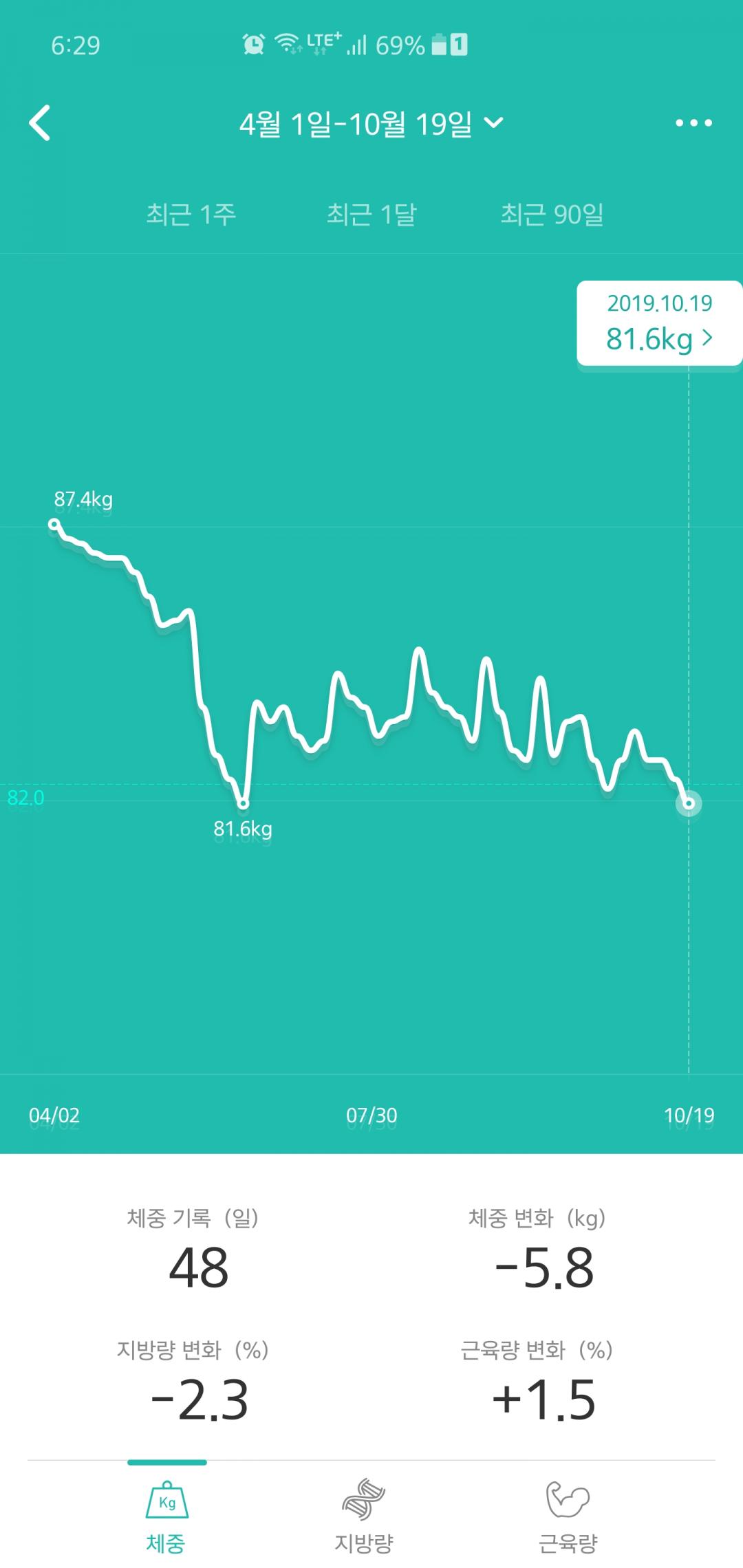Go back using the top-left arrow

41,123
